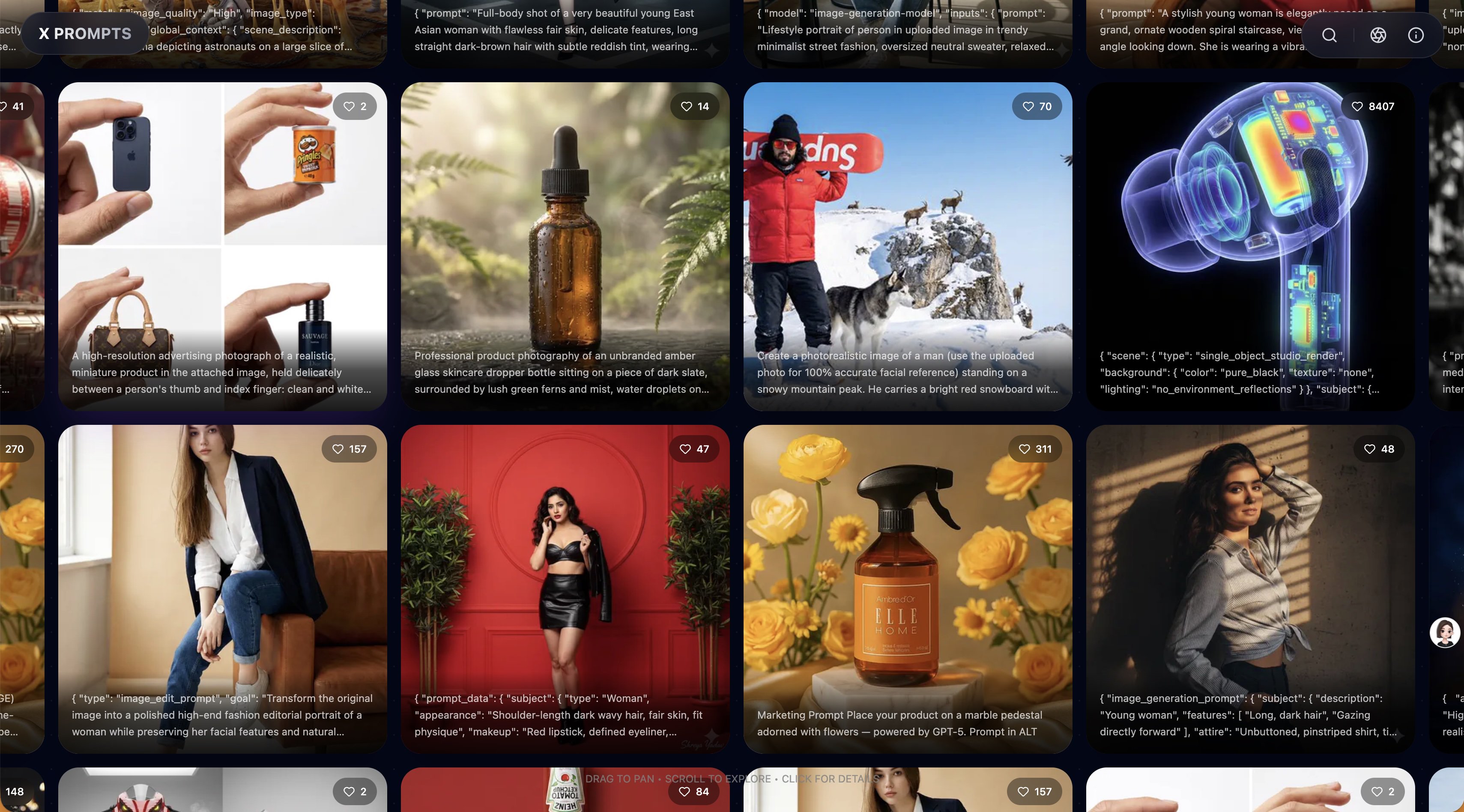Tap the aperture icon in top toolbar

pos(1377,35)
